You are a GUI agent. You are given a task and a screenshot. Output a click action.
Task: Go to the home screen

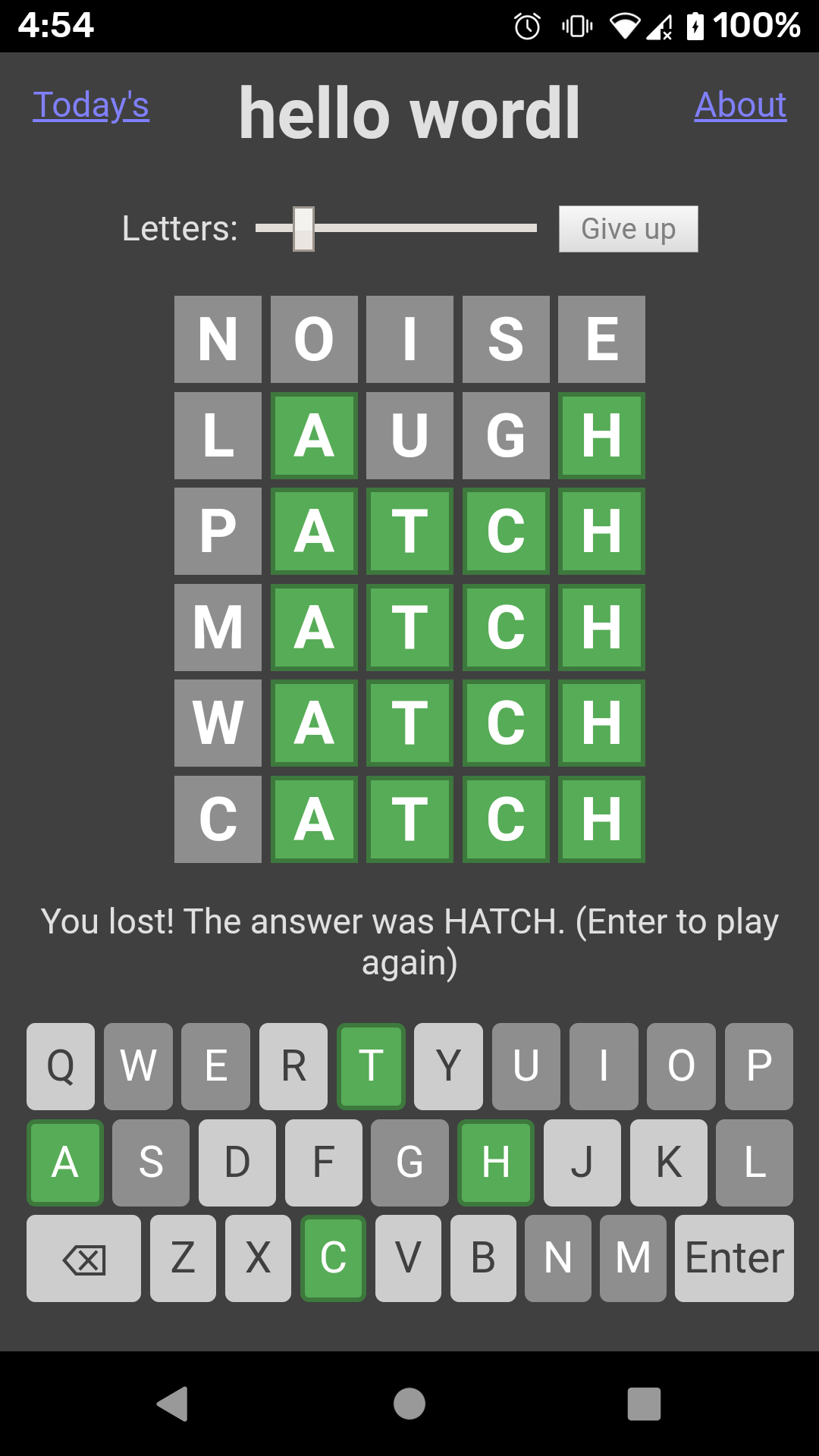click(x=409, y=1403)
